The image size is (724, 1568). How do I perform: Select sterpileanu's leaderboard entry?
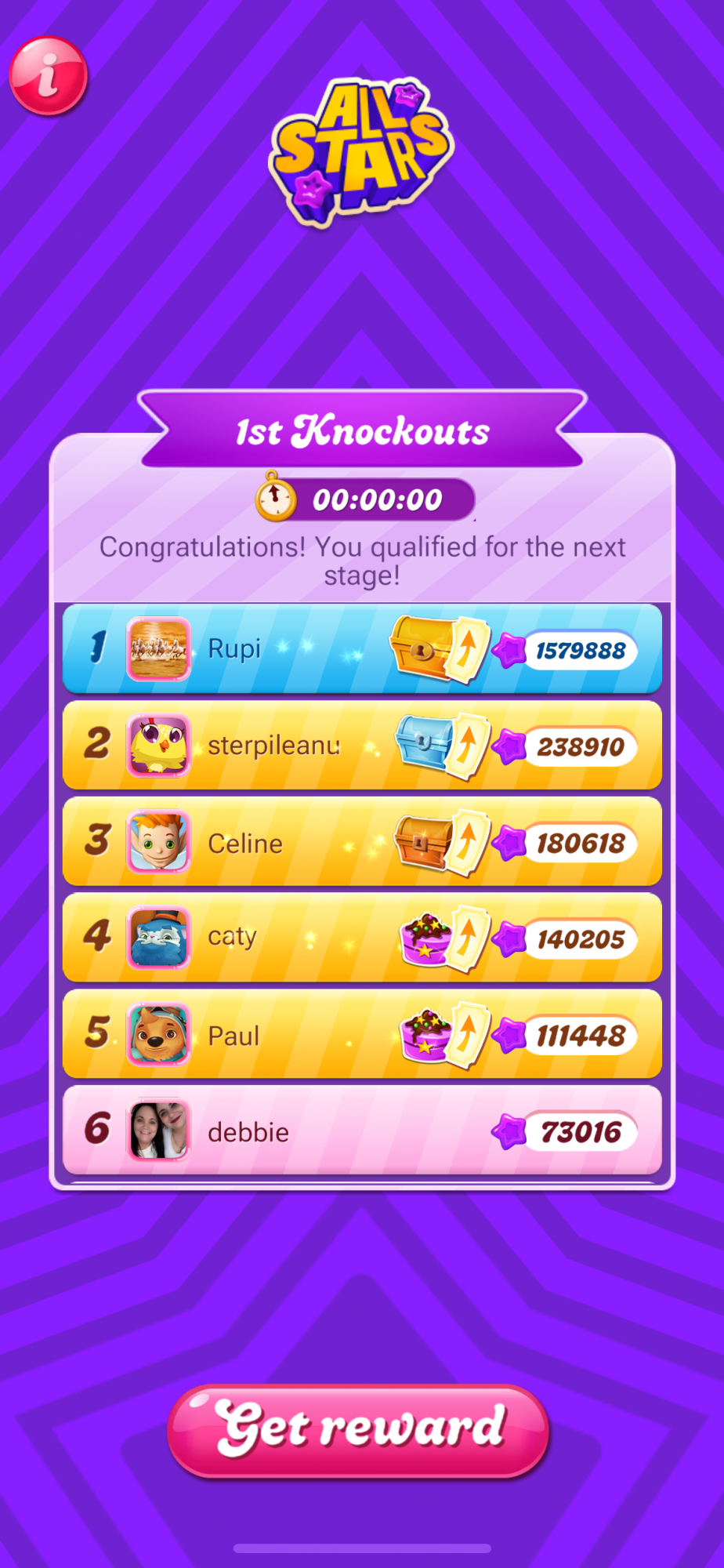click(x=361, y=745)
